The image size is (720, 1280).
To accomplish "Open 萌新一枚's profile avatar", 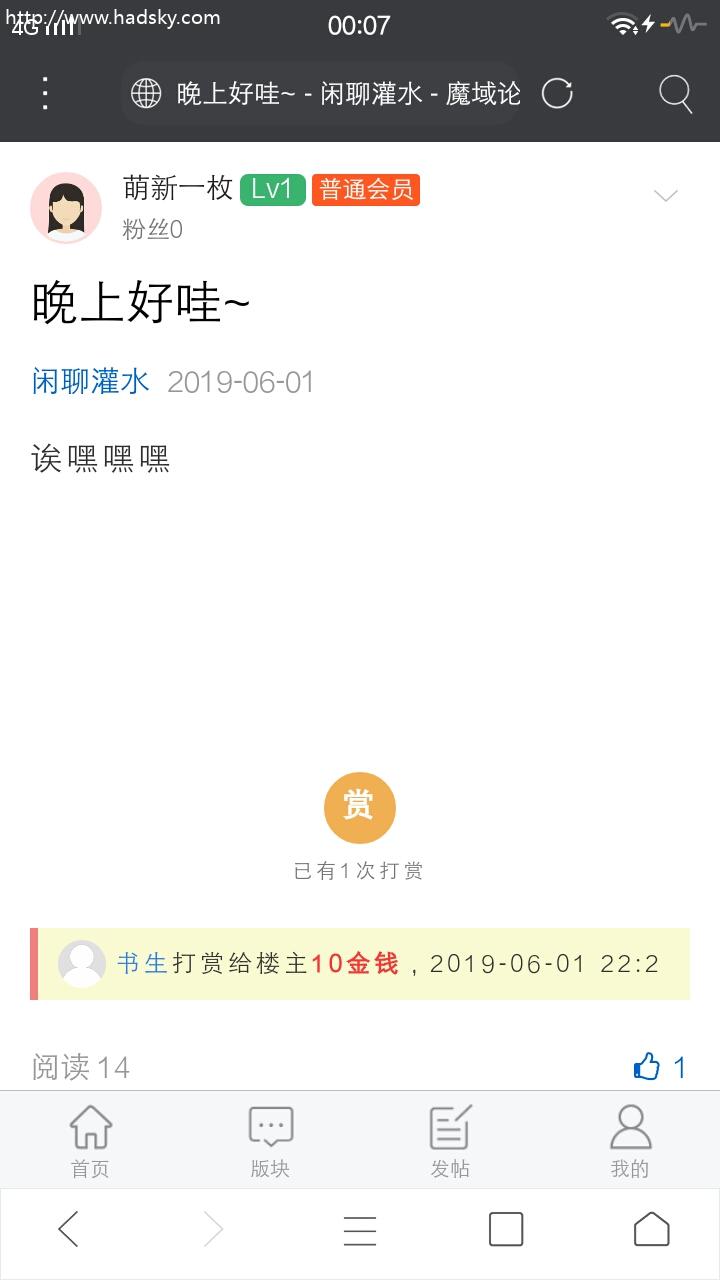I will (66, 207).
